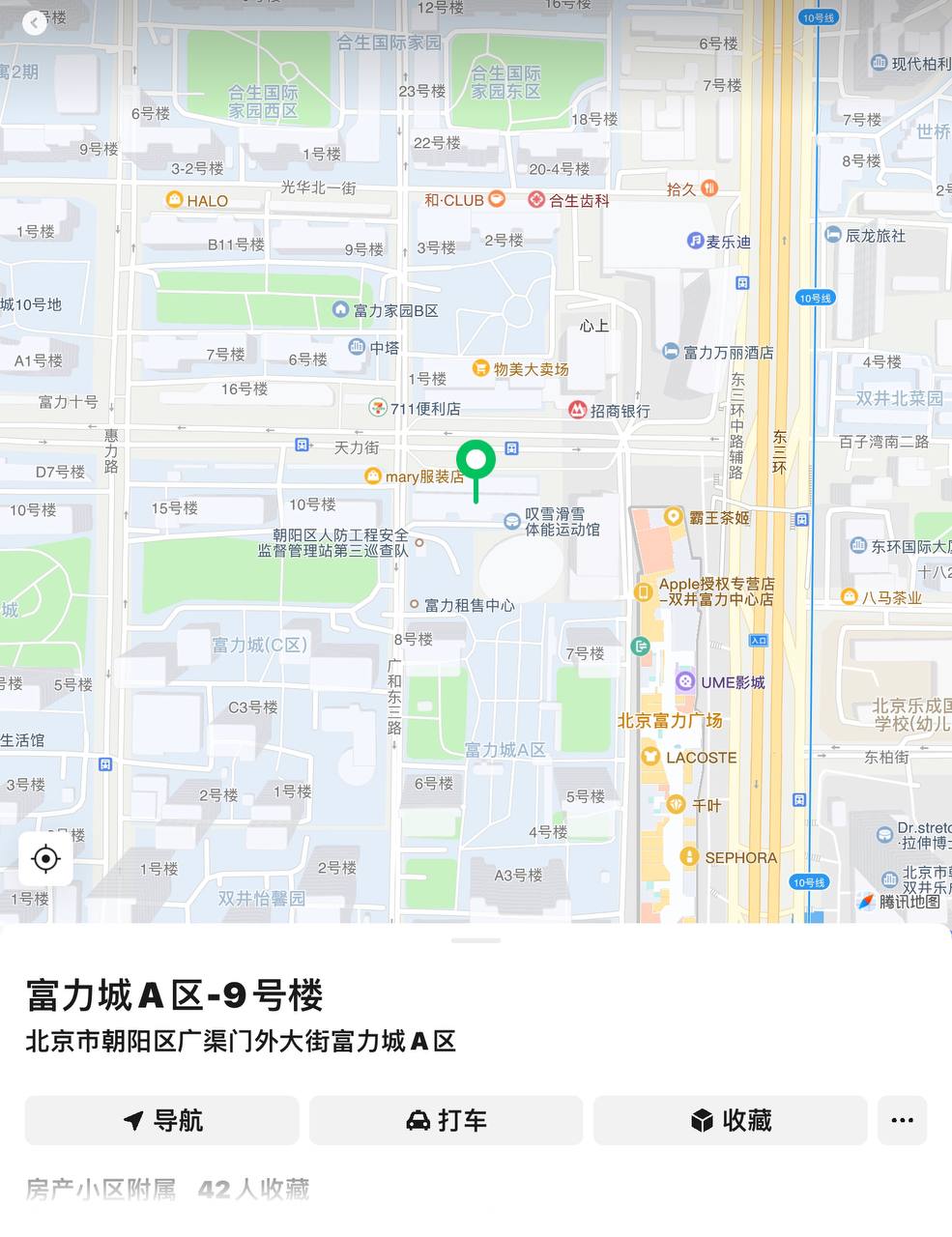Tap the green location pin on map

point(476,461)
